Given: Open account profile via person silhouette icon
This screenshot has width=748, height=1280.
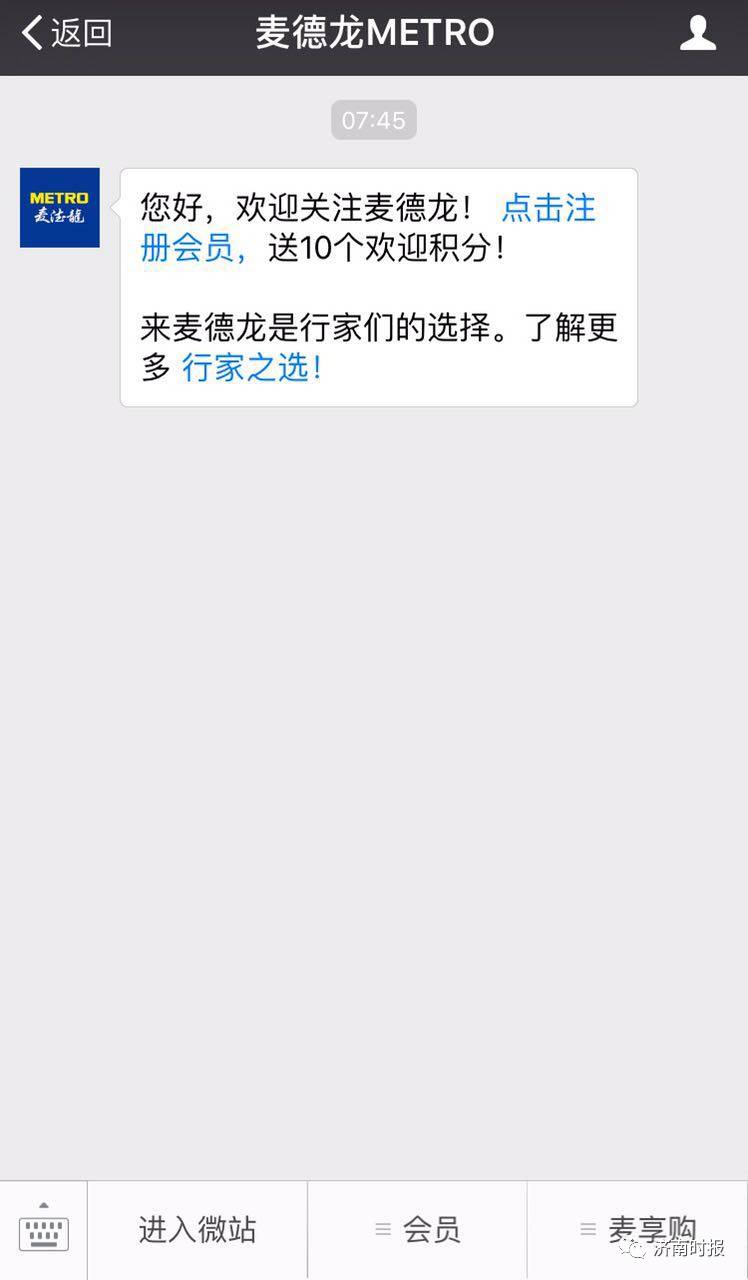Looking at the screenshot, I should (x=699, y=33).
